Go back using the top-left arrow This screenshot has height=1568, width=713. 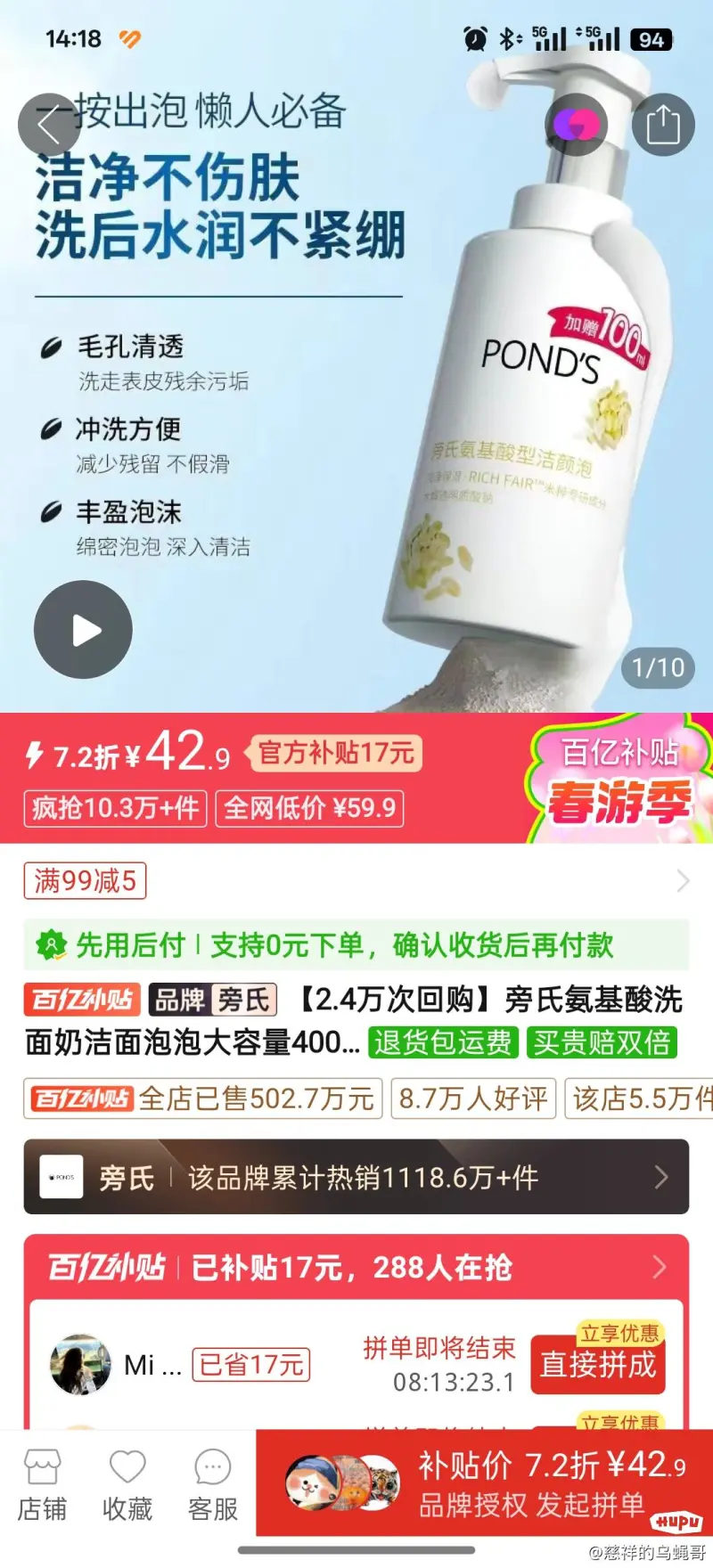coord(49,125)
